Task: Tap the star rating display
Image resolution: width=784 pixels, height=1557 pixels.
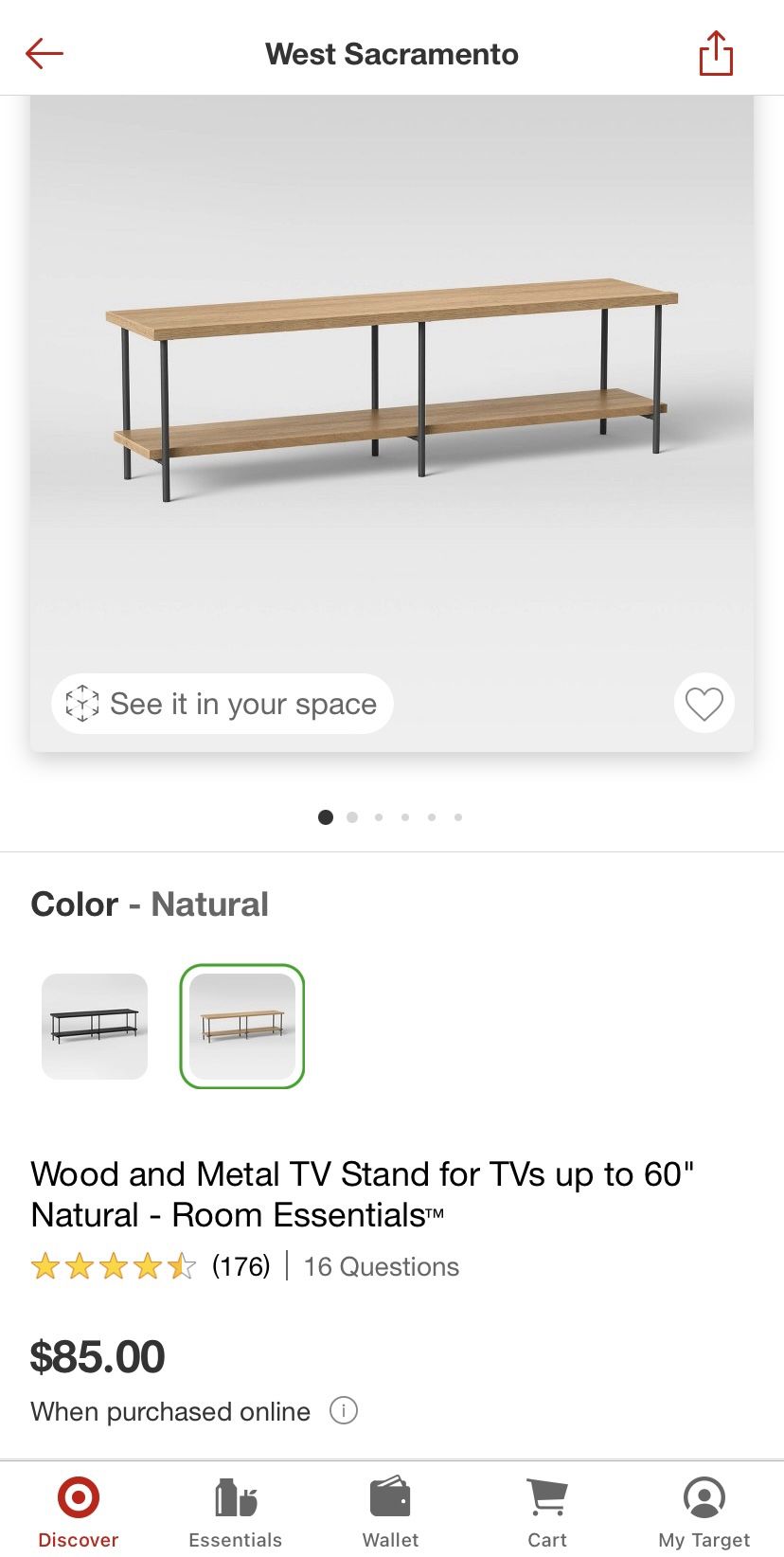Action: [x=114, y=1266]
